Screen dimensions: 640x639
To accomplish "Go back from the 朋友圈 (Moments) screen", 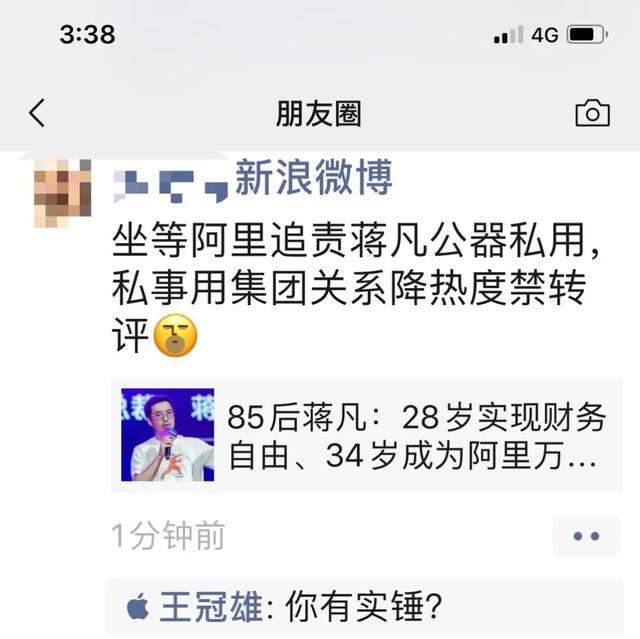I will click(37, 113).
